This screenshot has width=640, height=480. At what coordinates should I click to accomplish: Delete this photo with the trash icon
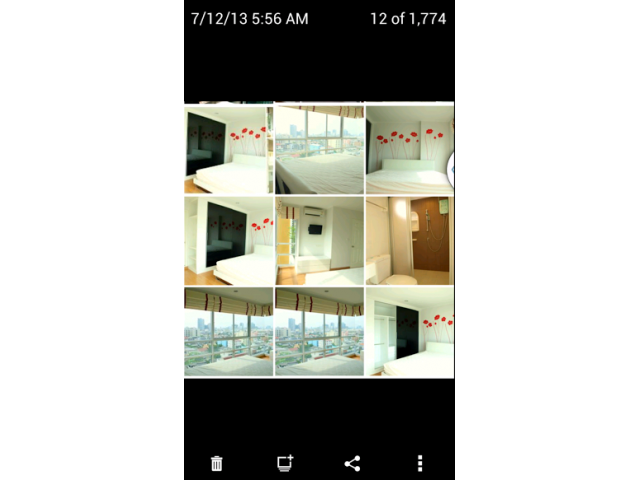[x=217, y=463]
